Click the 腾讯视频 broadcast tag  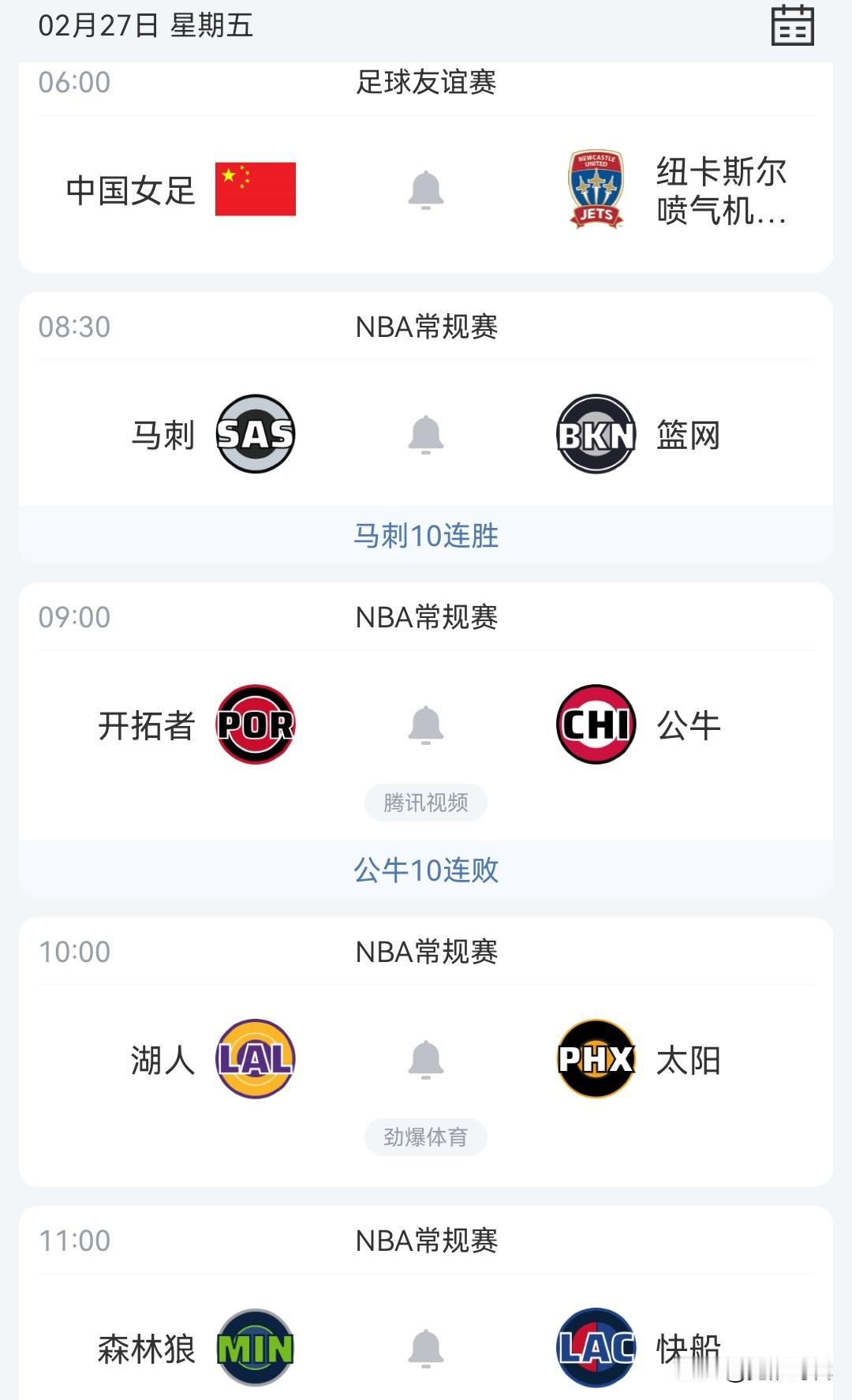(x=426, y=802)
